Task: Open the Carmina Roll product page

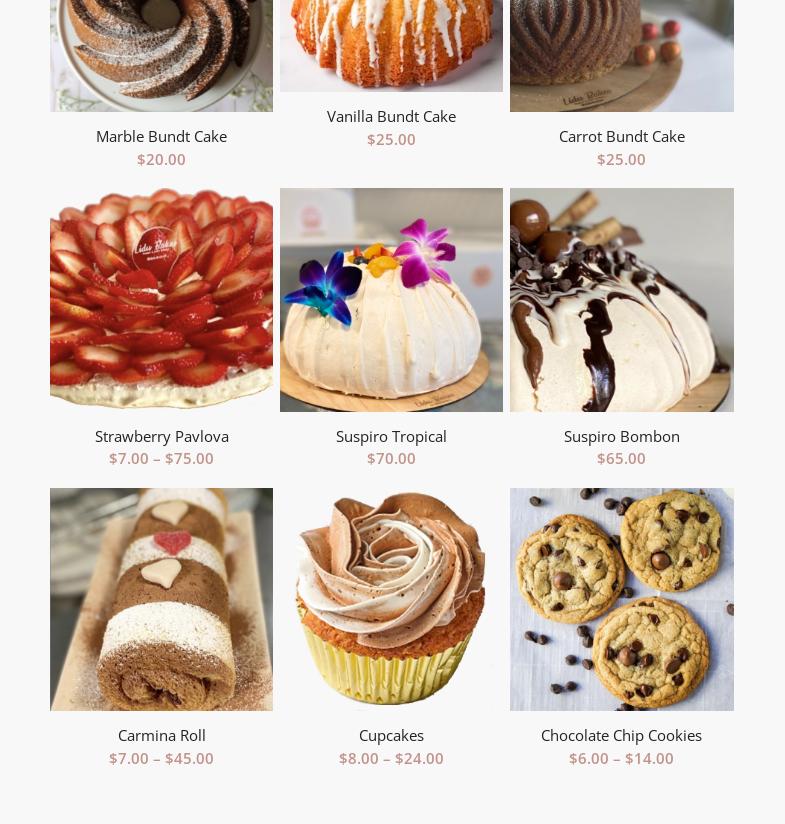Action: (161, 735)
